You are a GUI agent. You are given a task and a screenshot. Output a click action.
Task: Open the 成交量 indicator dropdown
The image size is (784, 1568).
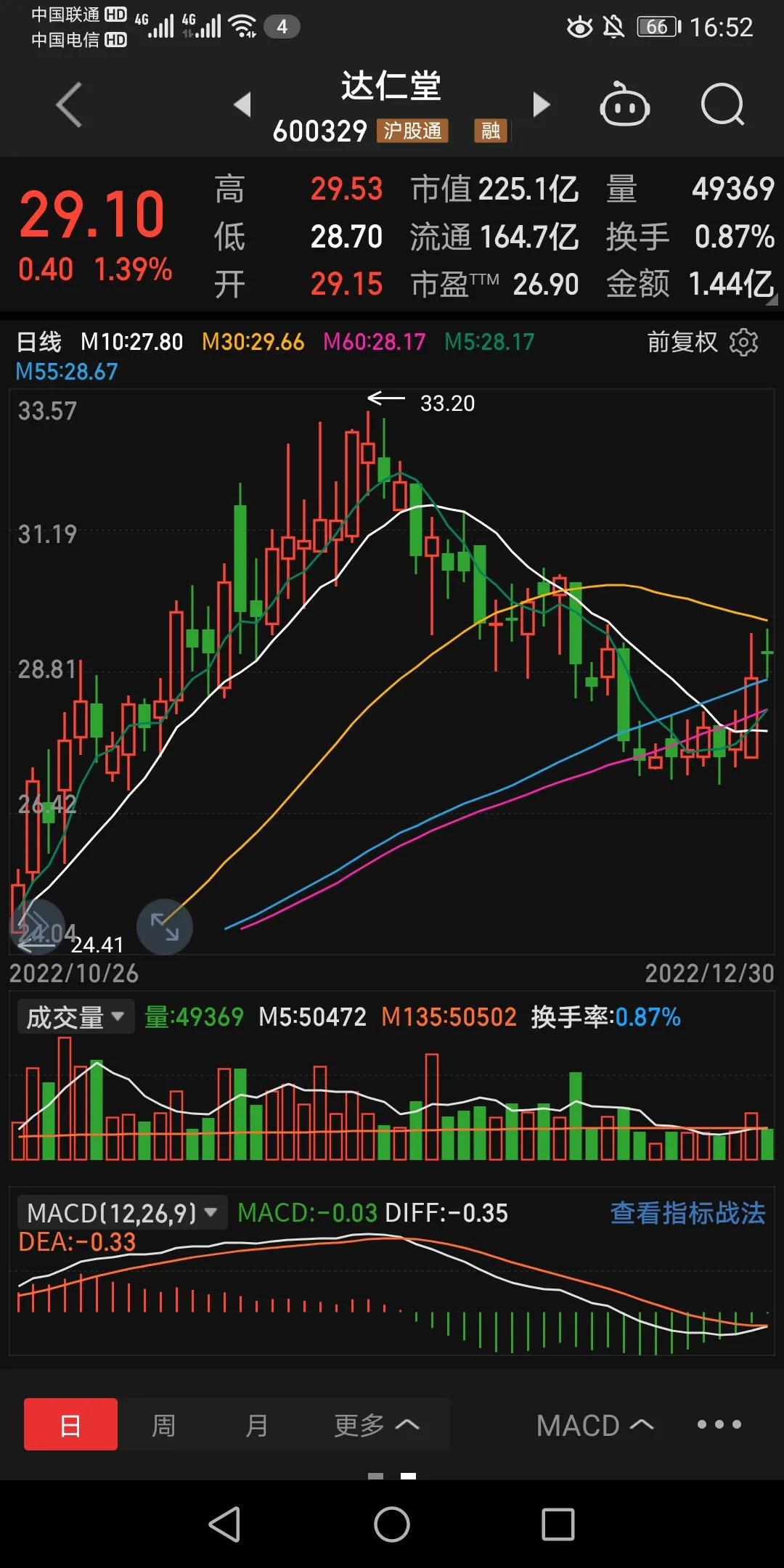(75, 1017)
